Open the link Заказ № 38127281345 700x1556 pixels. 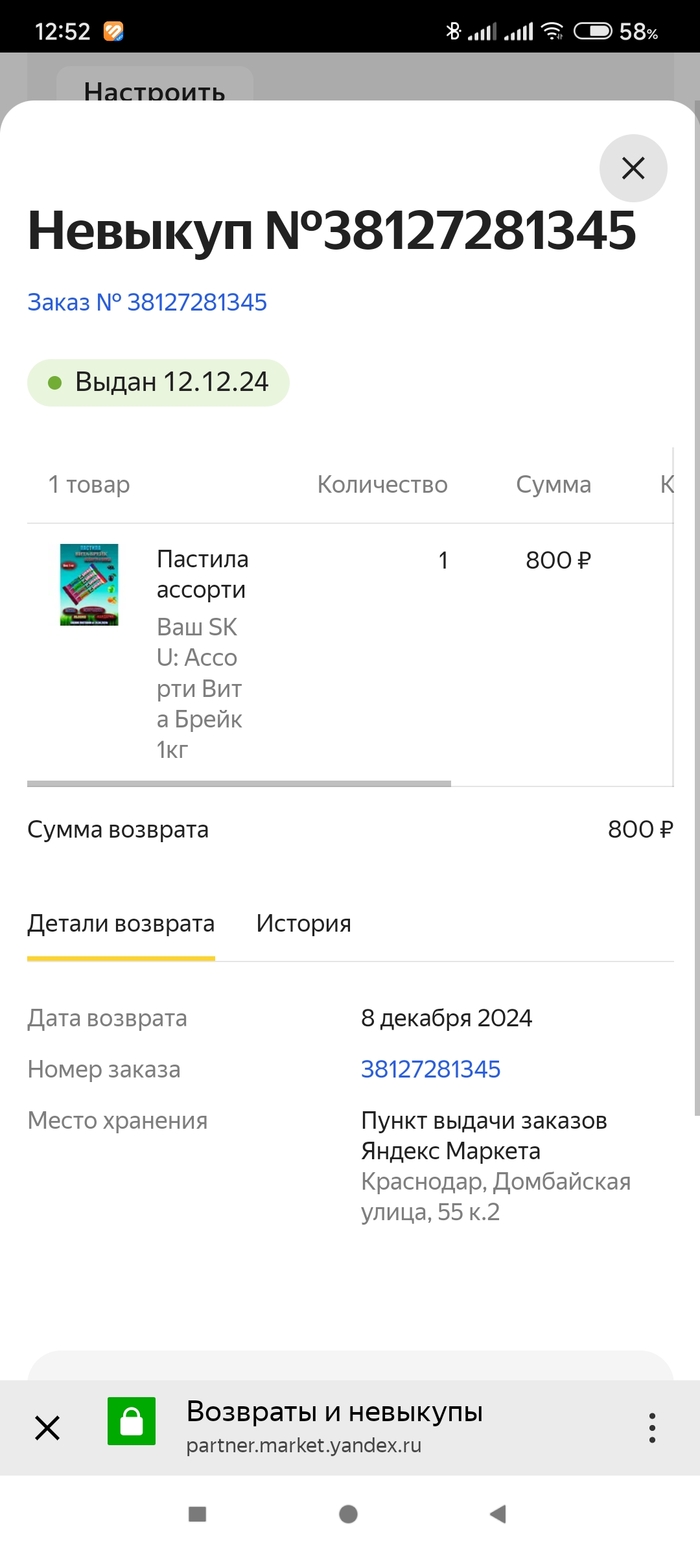click(147, 302)
